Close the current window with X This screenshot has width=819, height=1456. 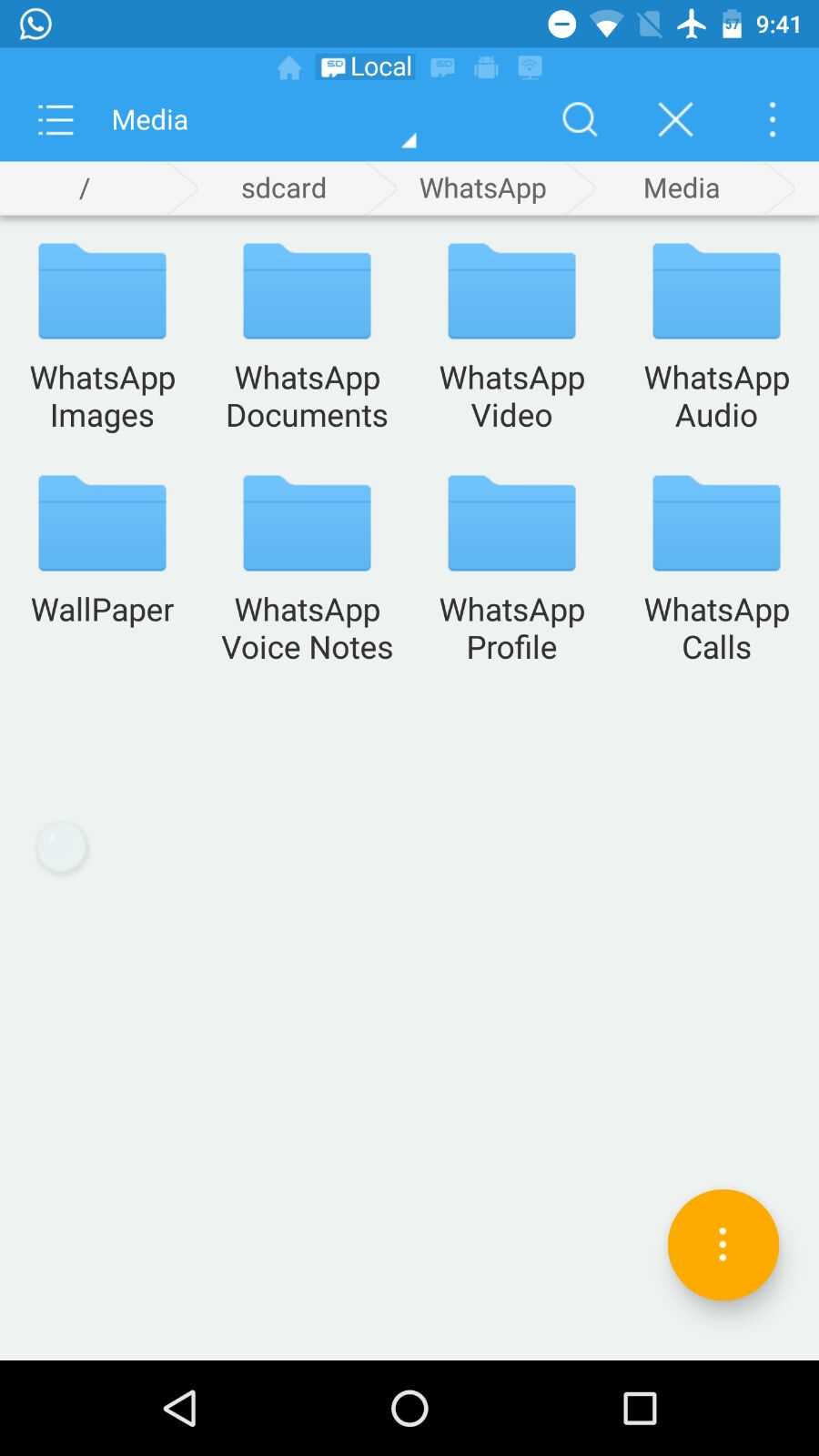(x=675, y=119)
